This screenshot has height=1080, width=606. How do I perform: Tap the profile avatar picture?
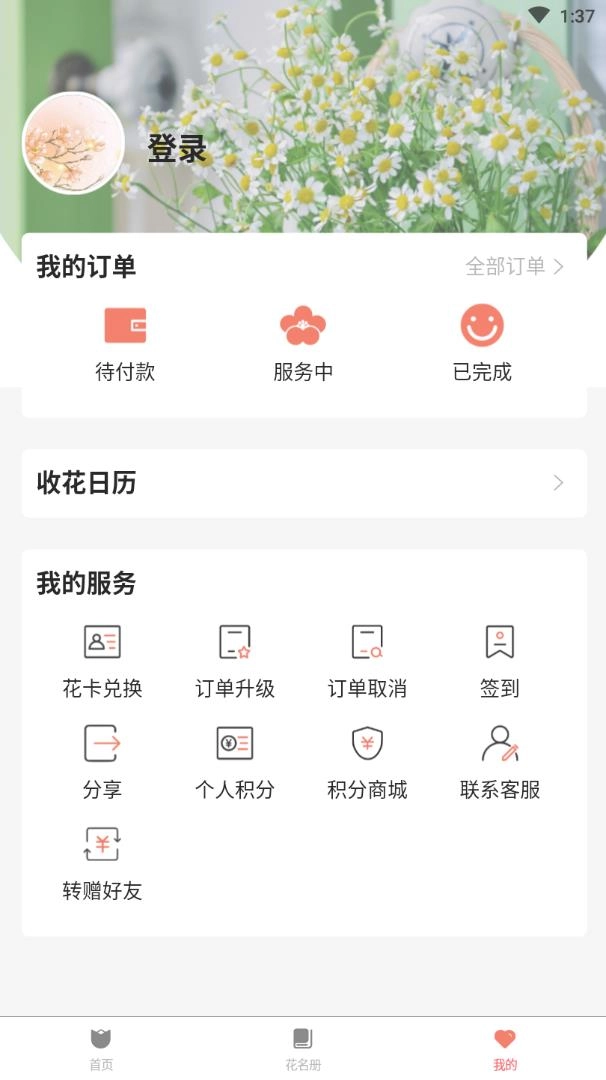point(73,144)
